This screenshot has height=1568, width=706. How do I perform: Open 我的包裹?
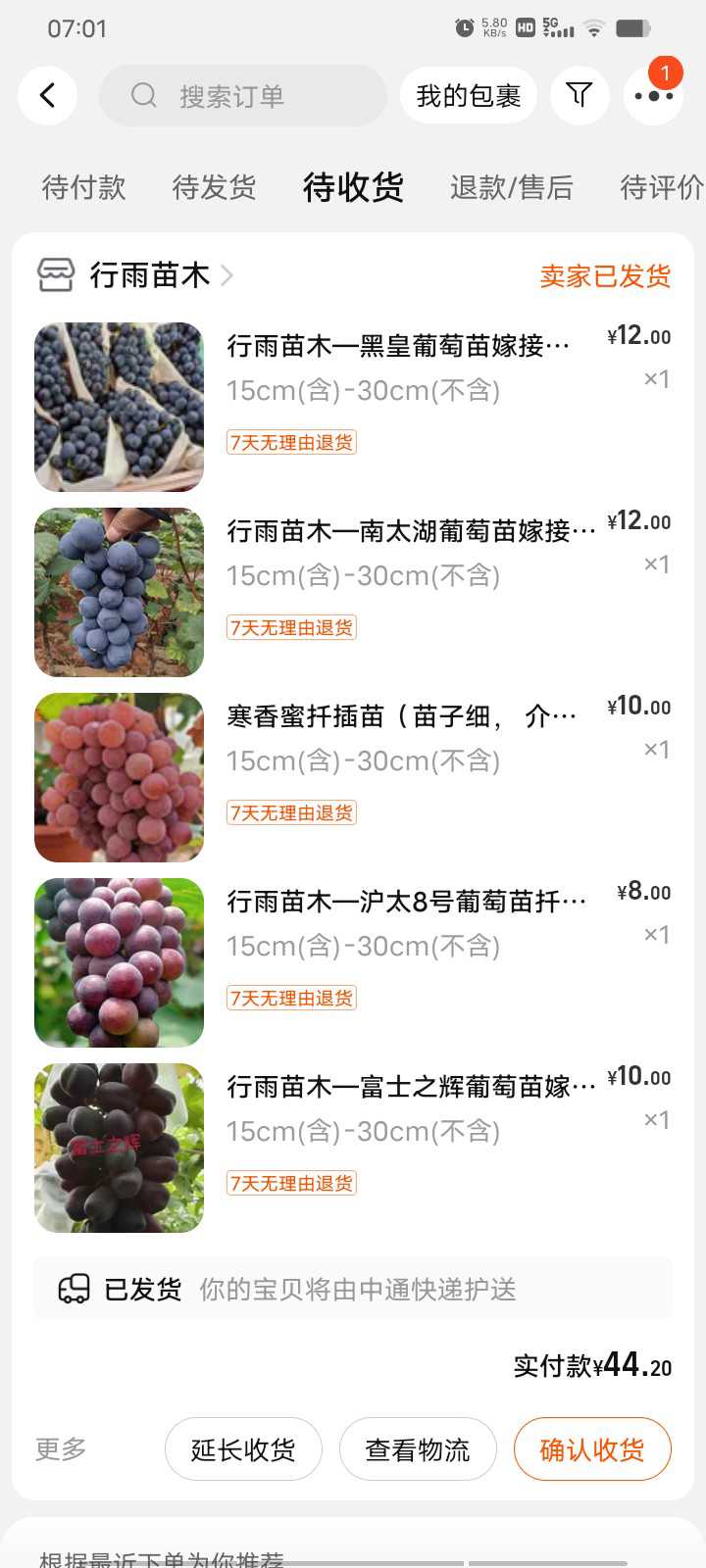coord(468,95)
